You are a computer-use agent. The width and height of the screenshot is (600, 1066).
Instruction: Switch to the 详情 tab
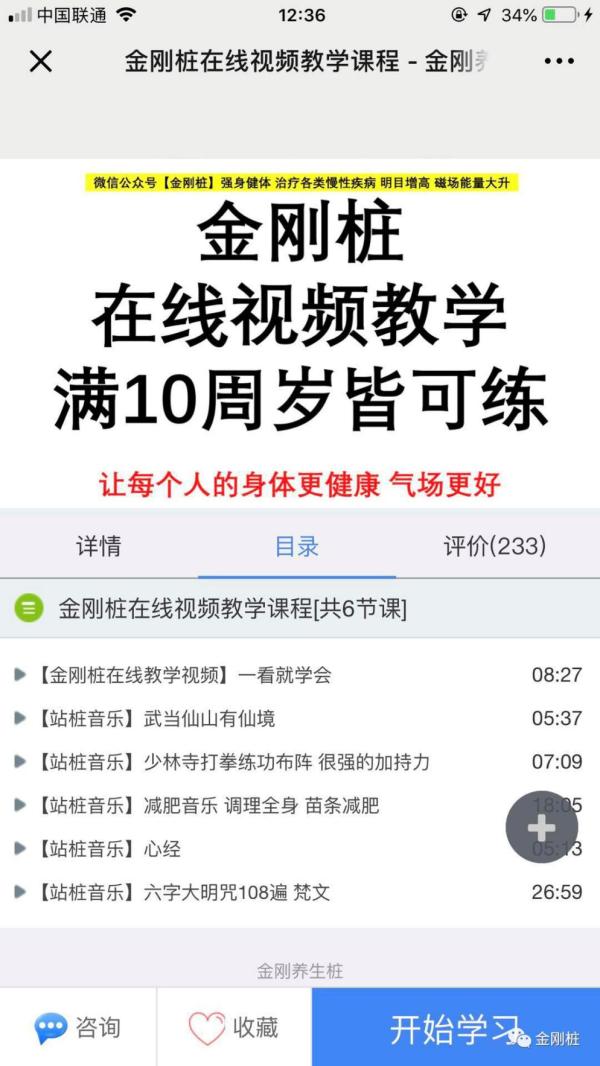coord(98,546)
